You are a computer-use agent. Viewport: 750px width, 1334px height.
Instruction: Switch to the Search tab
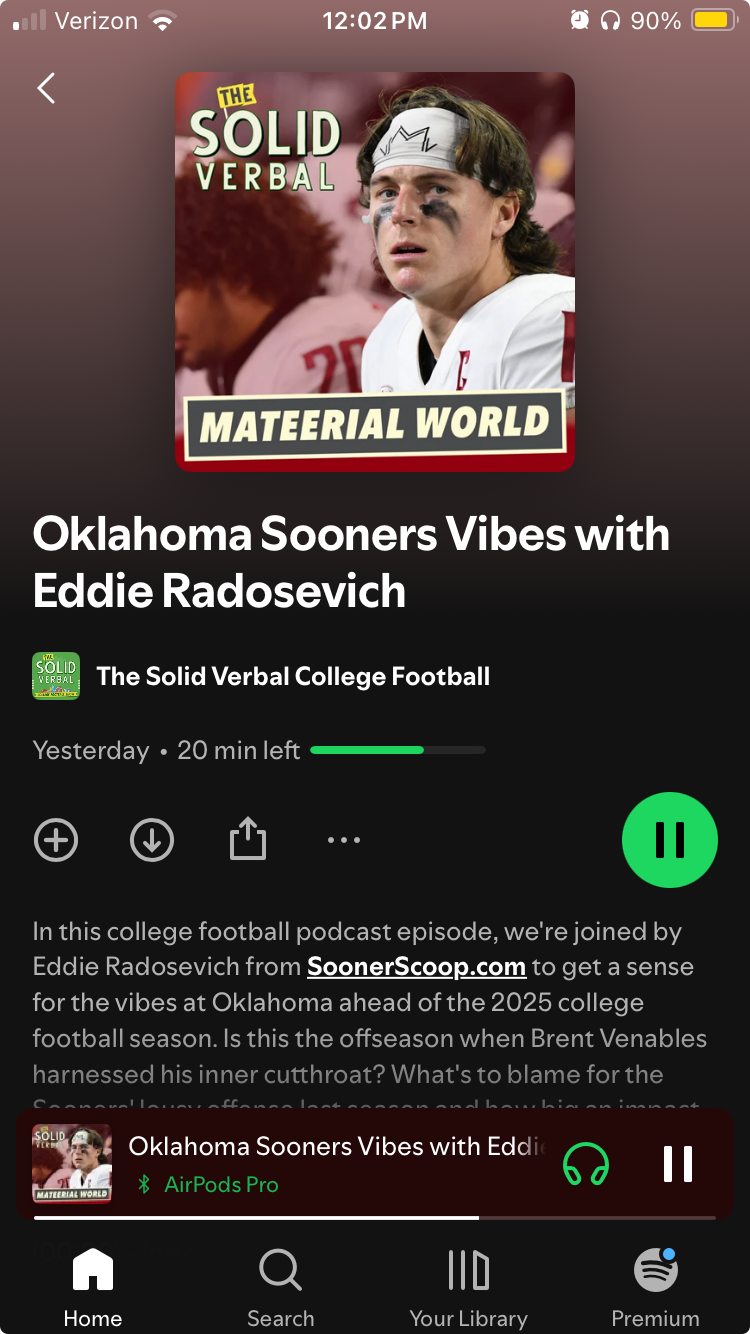click(x=281, y=1288)
